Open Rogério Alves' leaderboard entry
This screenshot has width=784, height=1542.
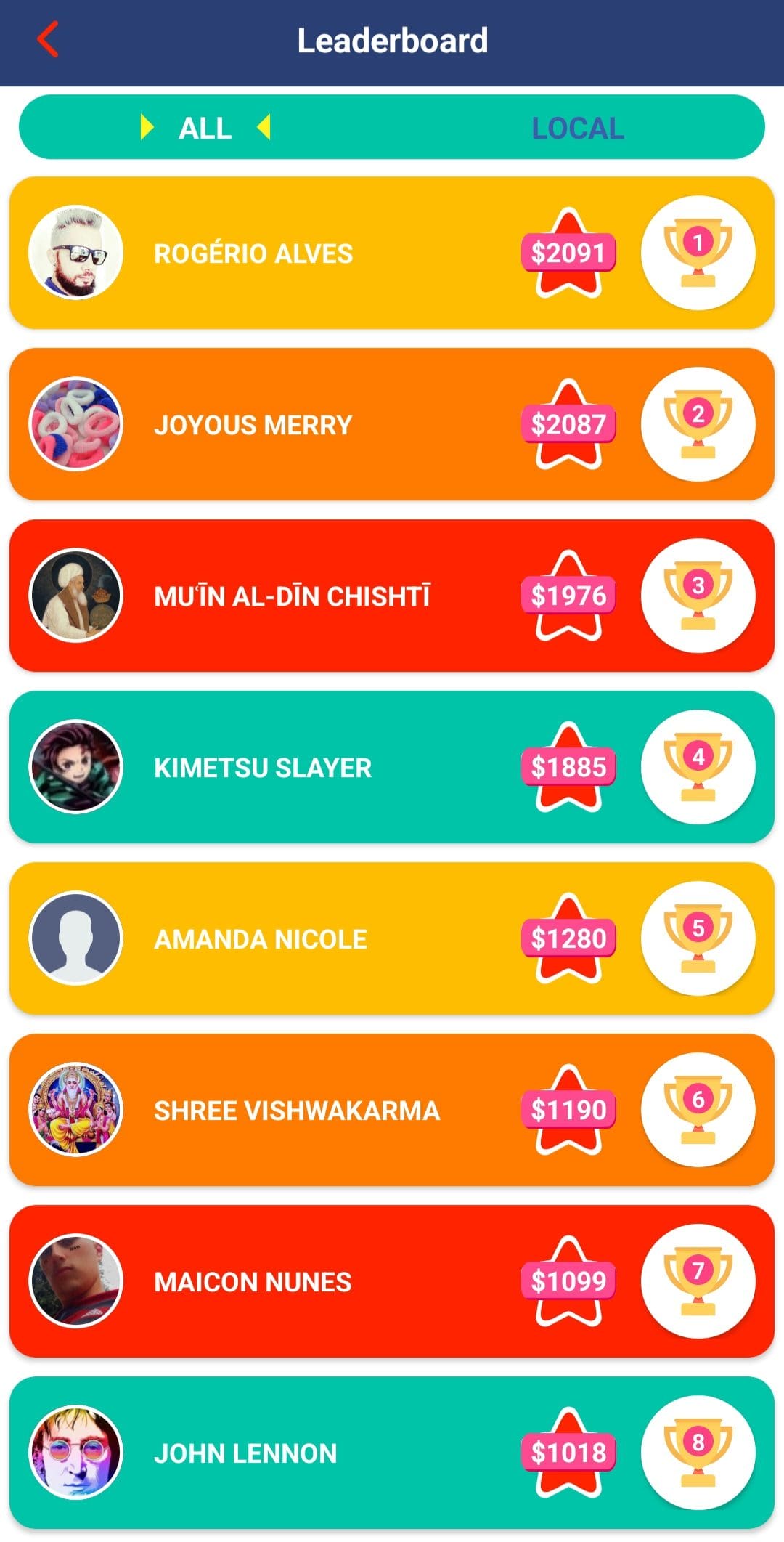(x=392, y=253)
